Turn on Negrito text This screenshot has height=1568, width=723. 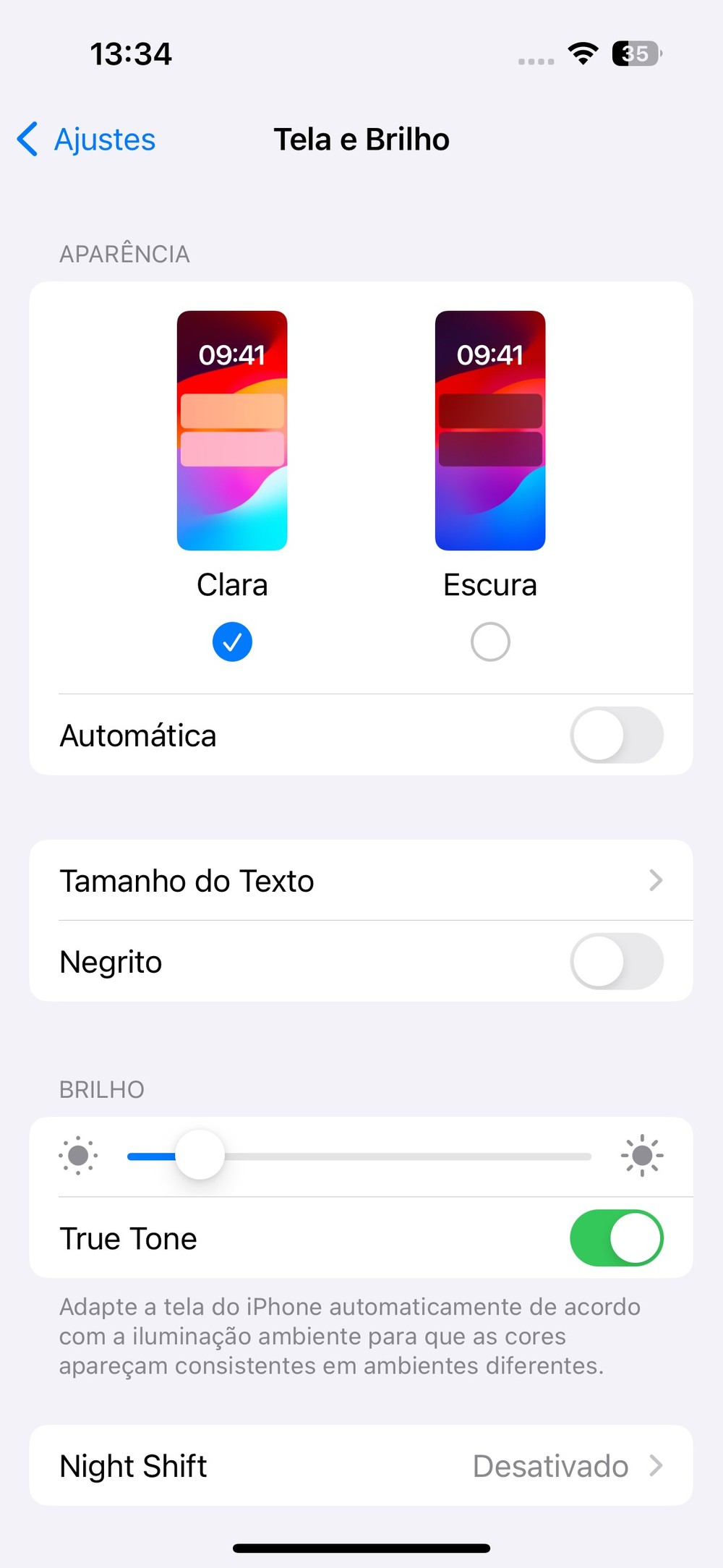tap(616, 961)
